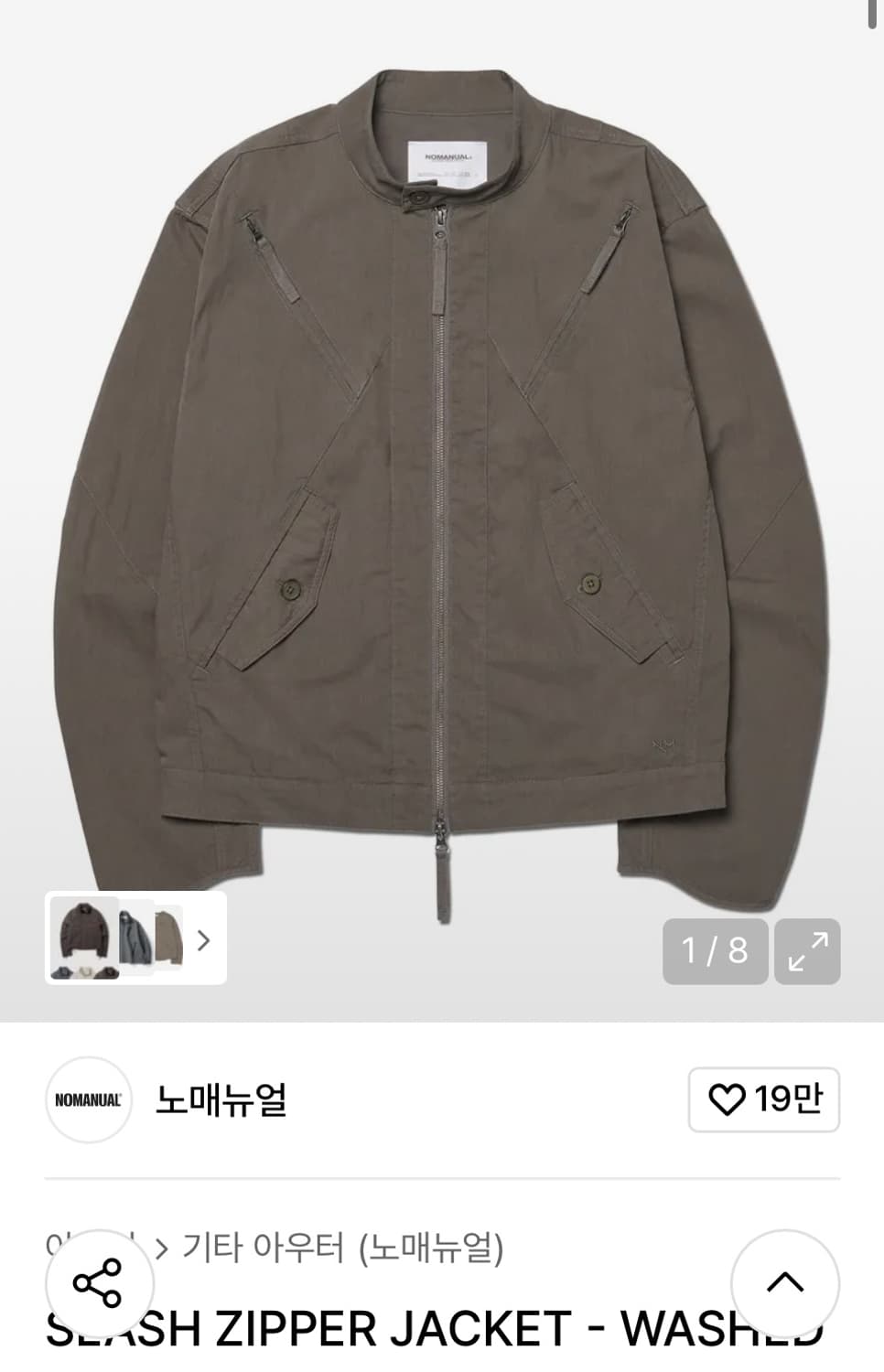Select the third brown jacket thumbnail
Screen dimensions: 884x1372
(x=169, y=939)
